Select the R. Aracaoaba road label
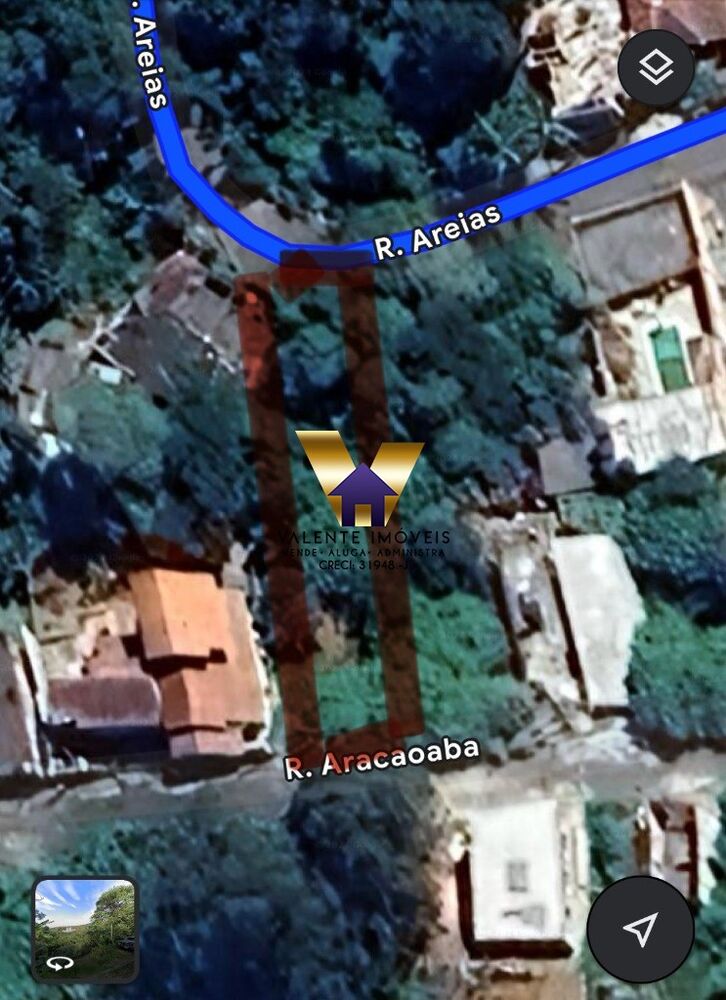Viewport: 726px width, 1000px height. coord(383,763)
